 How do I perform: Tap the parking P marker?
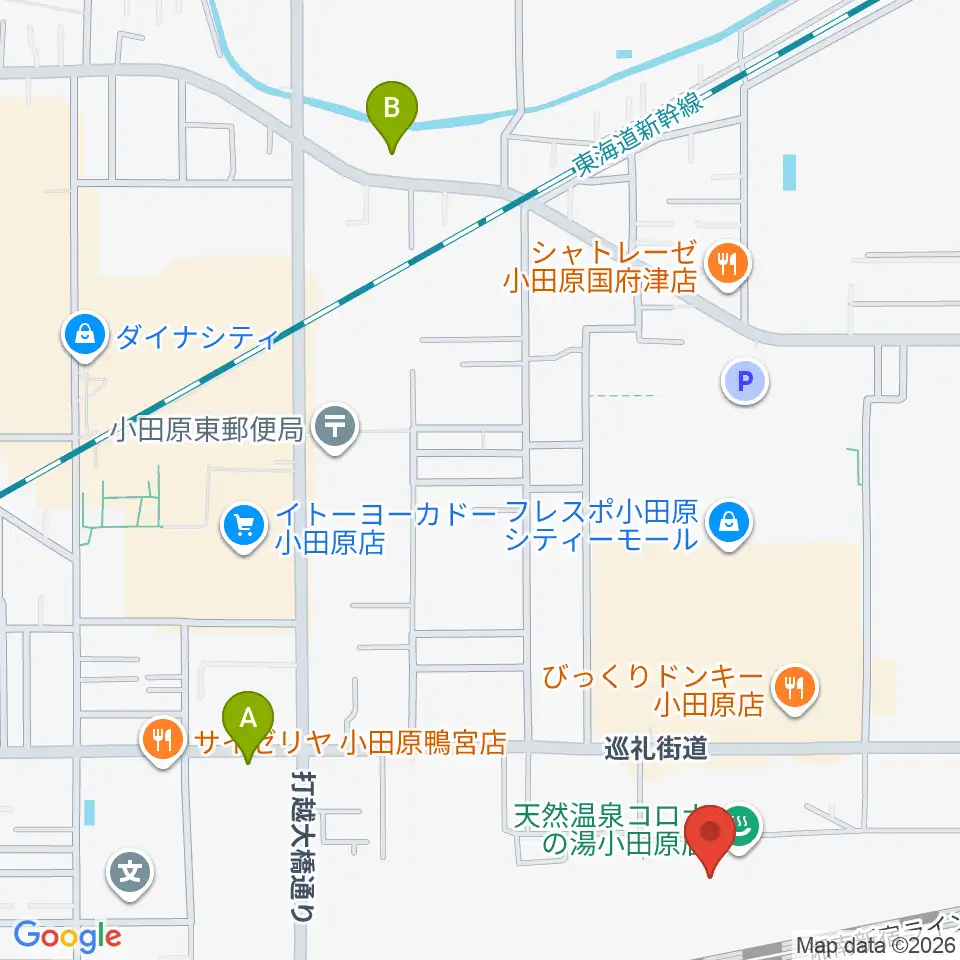click(x=744, y=381)
